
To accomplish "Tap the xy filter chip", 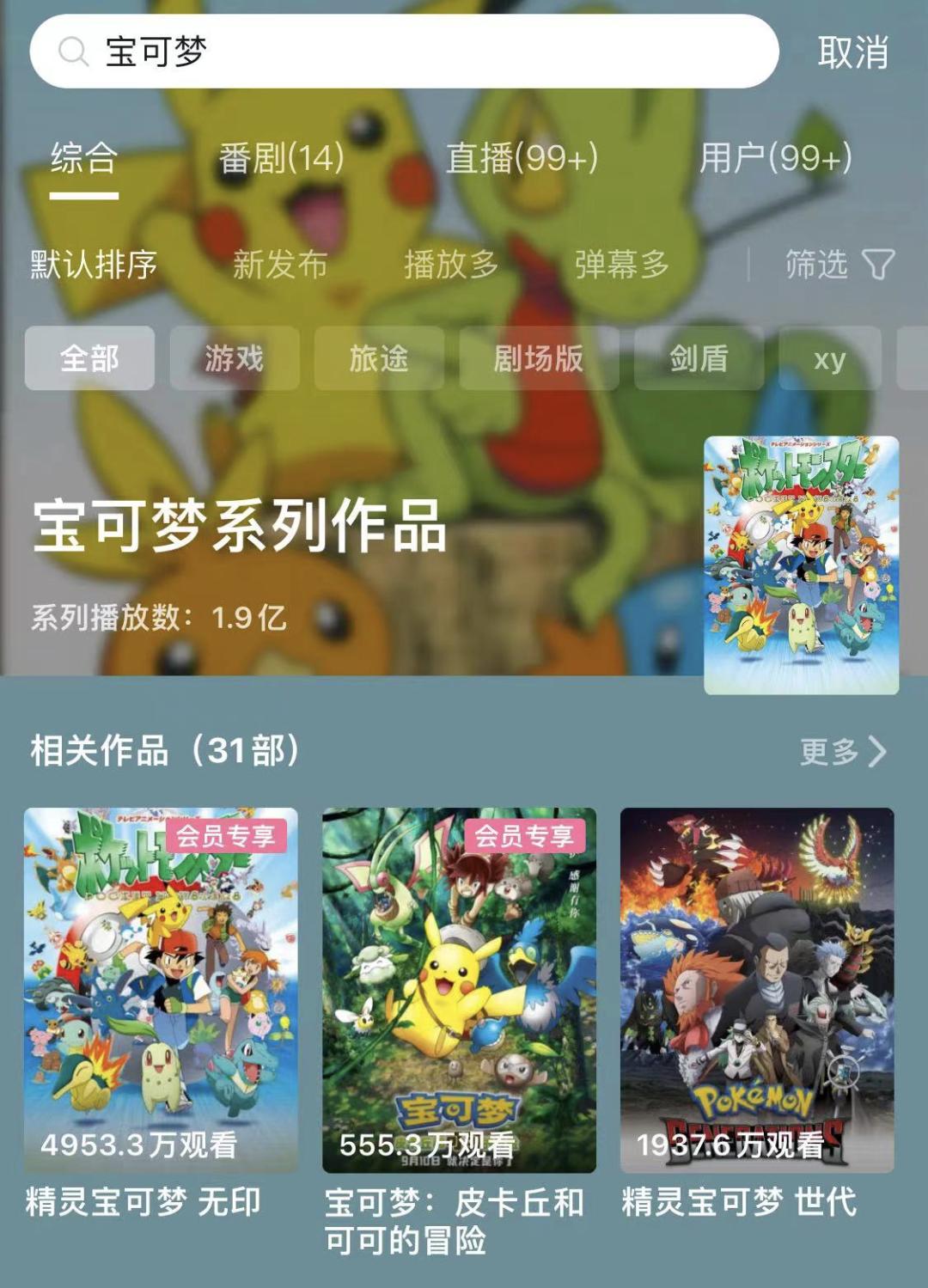I will pos(829,358).
